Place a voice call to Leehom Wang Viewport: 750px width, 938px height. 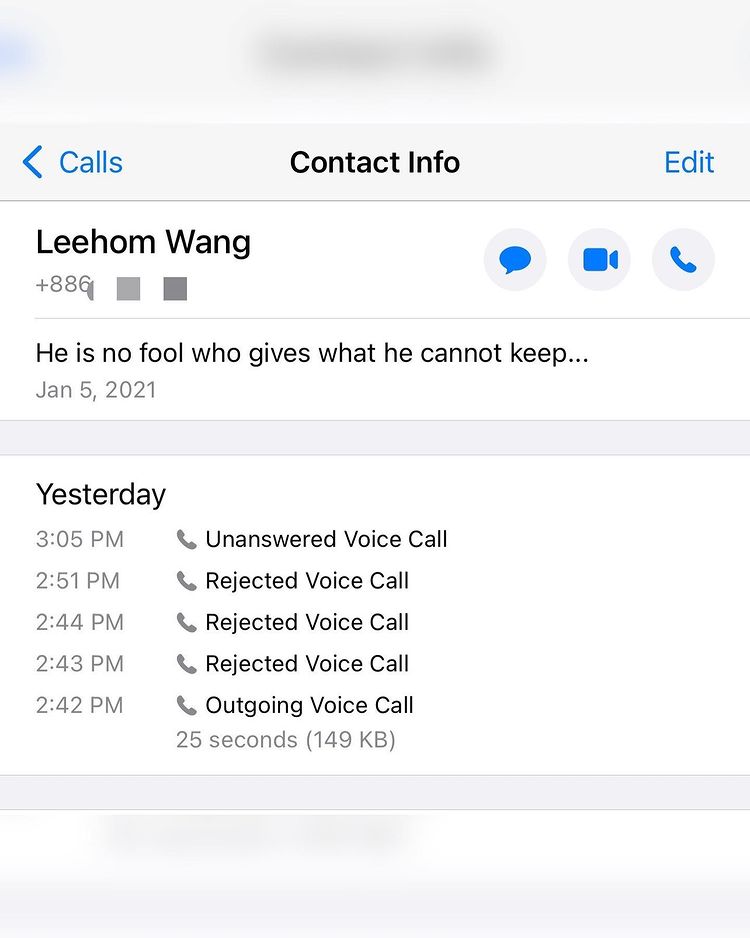tap(683, 260)
